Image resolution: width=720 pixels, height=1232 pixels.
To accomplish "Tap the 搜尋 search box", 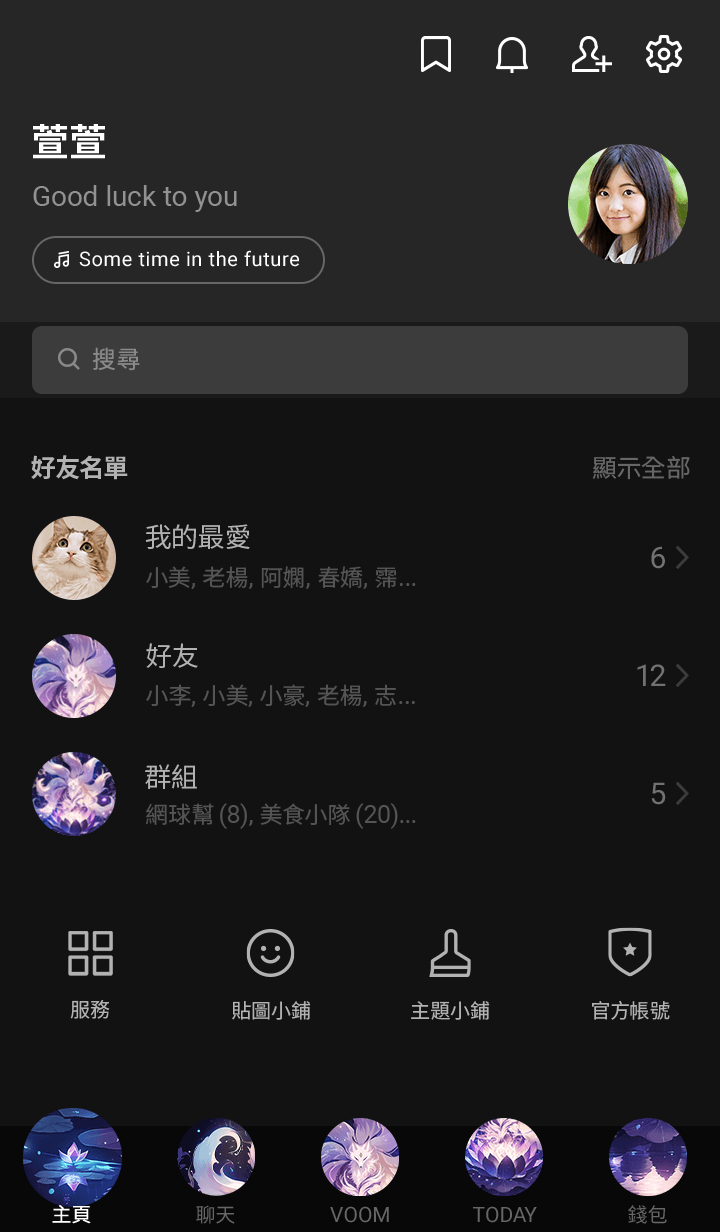I will coord(360,360).
